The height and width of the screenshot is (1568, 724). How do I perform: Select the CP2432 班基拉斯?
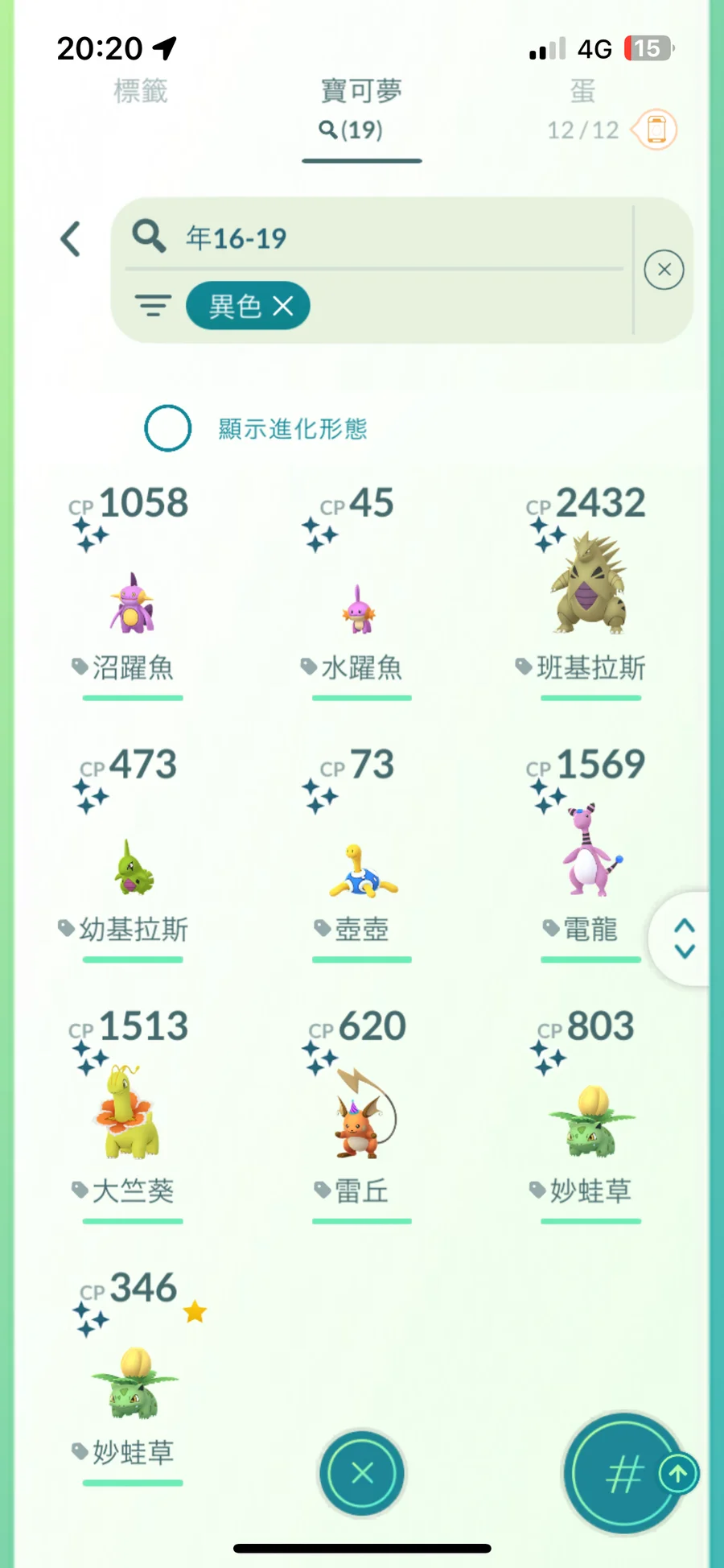tap(590, 592)
